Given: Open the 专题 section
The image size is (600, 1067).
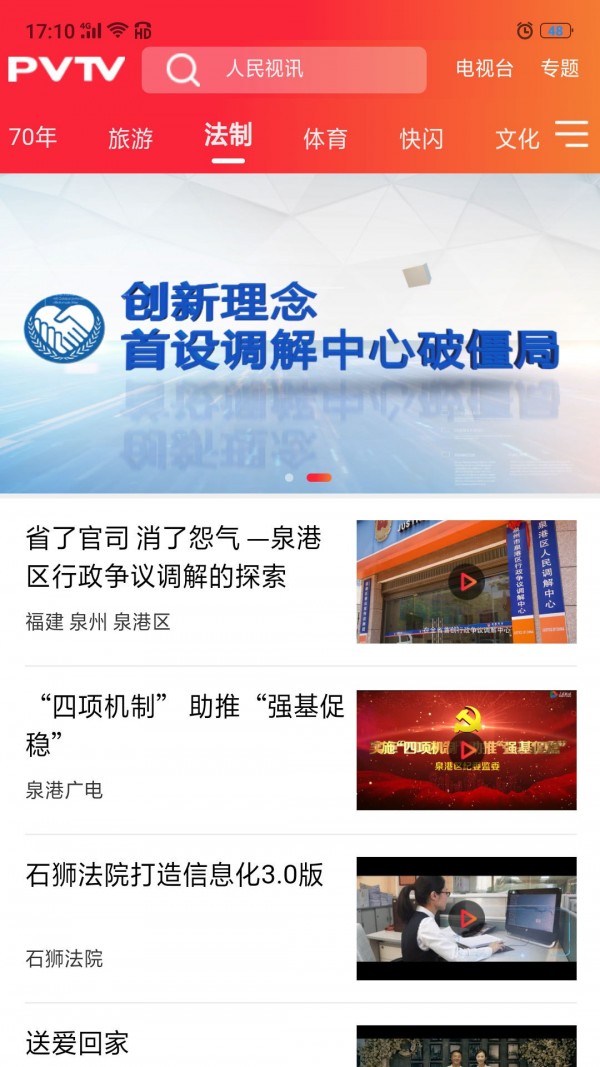Looking at the screenshot, I should [x=560, y=69].
